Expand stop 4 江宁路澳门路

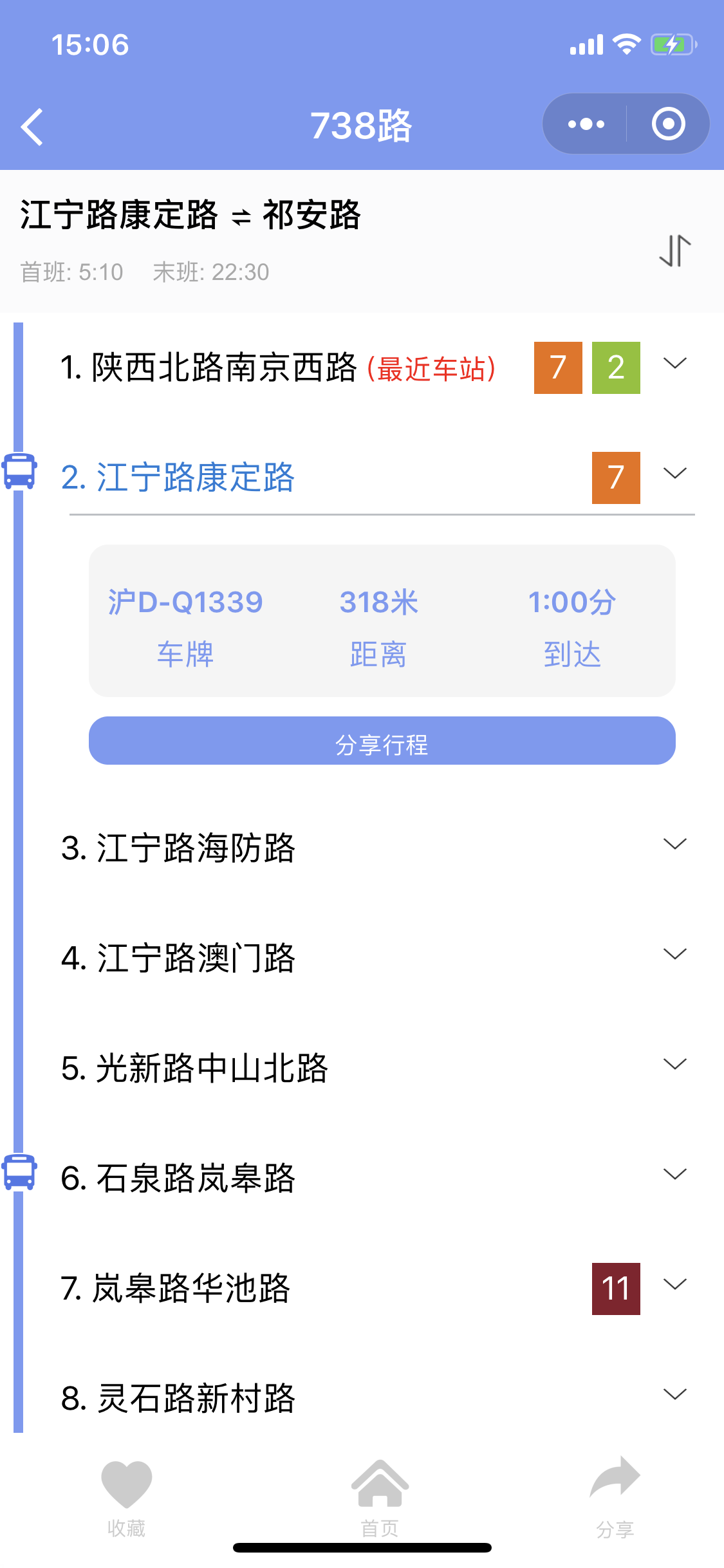(x=674, y=954)
